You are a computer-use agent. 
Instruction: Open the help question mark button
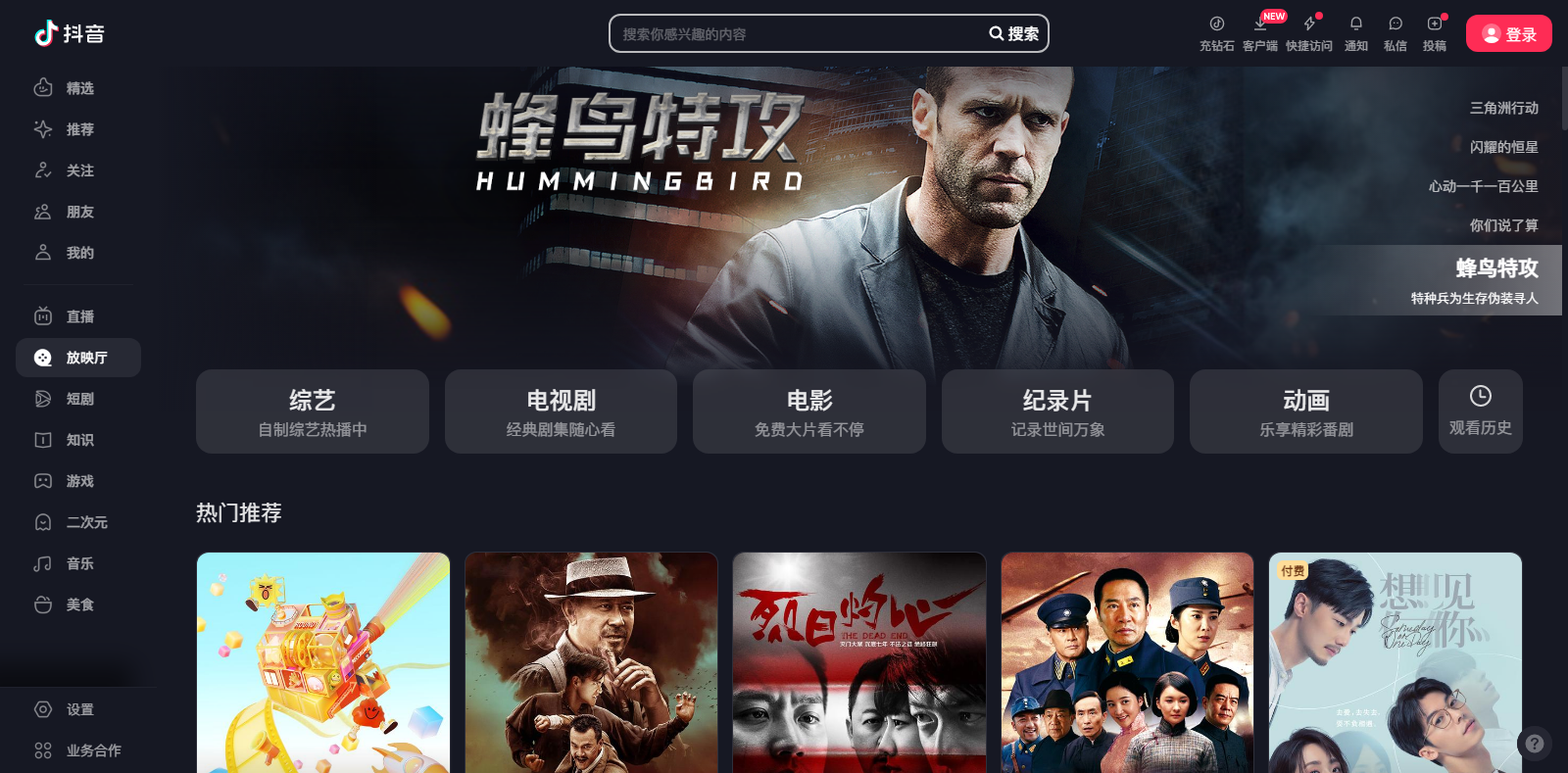click(x=1535, y=744)
